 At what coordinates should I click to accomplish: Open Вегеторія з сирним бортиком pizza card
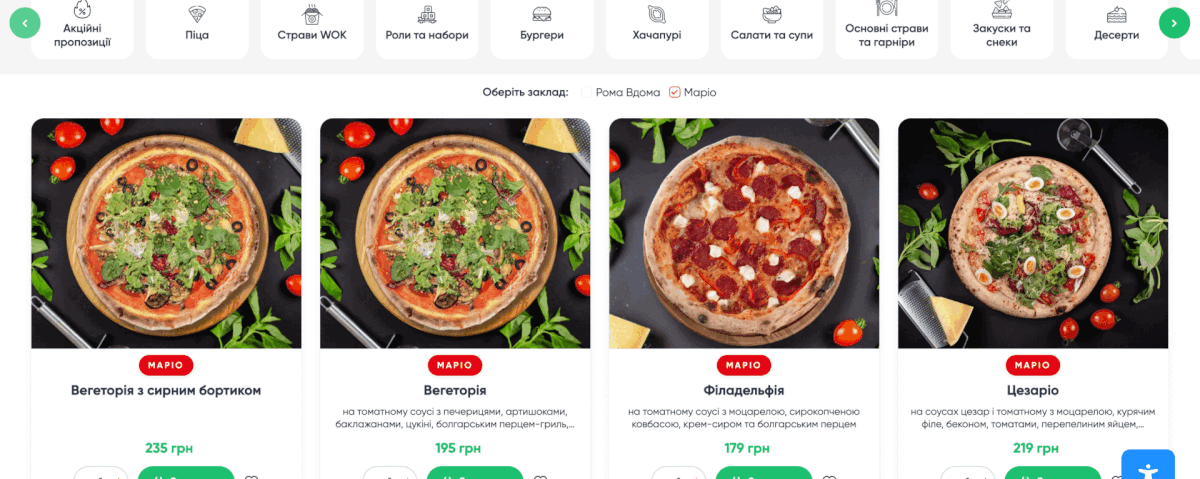click(166, 390)
